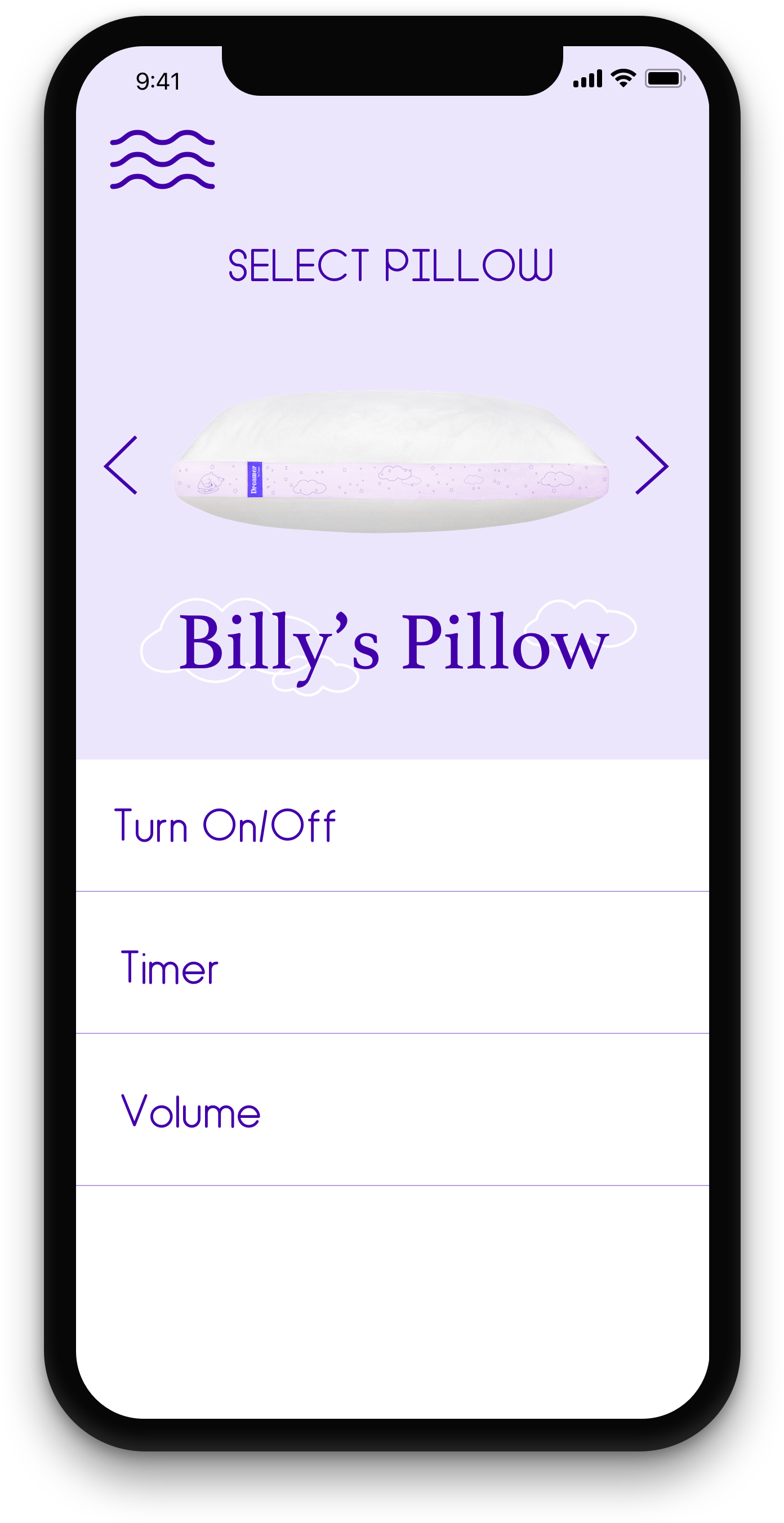Open the Turn On/Off option

coord(225,826)
